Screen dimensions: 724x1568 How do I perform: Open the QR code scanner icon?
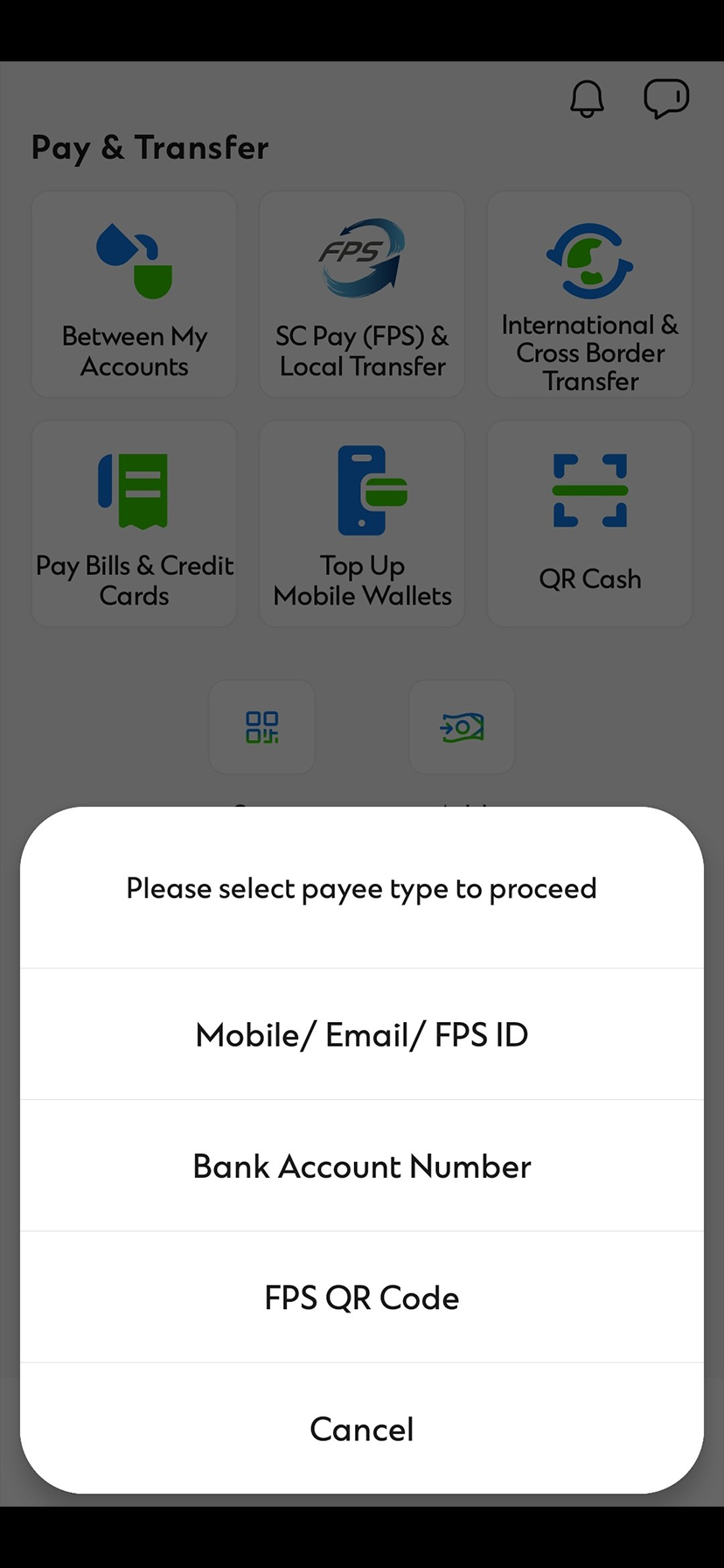pos(261,727)
